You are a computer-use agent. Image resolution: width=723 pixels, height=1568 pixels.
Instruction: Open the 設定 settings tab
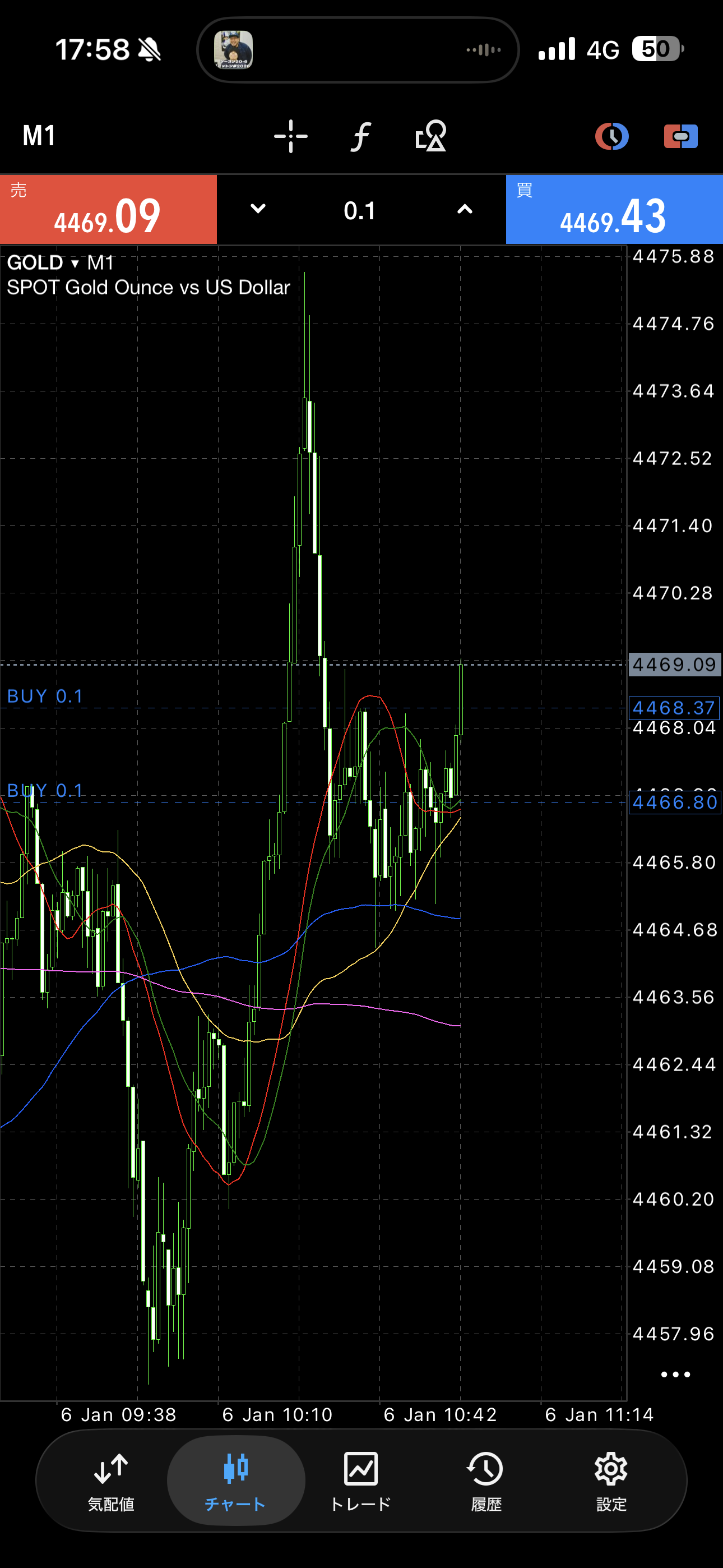tap(611, 1480)
